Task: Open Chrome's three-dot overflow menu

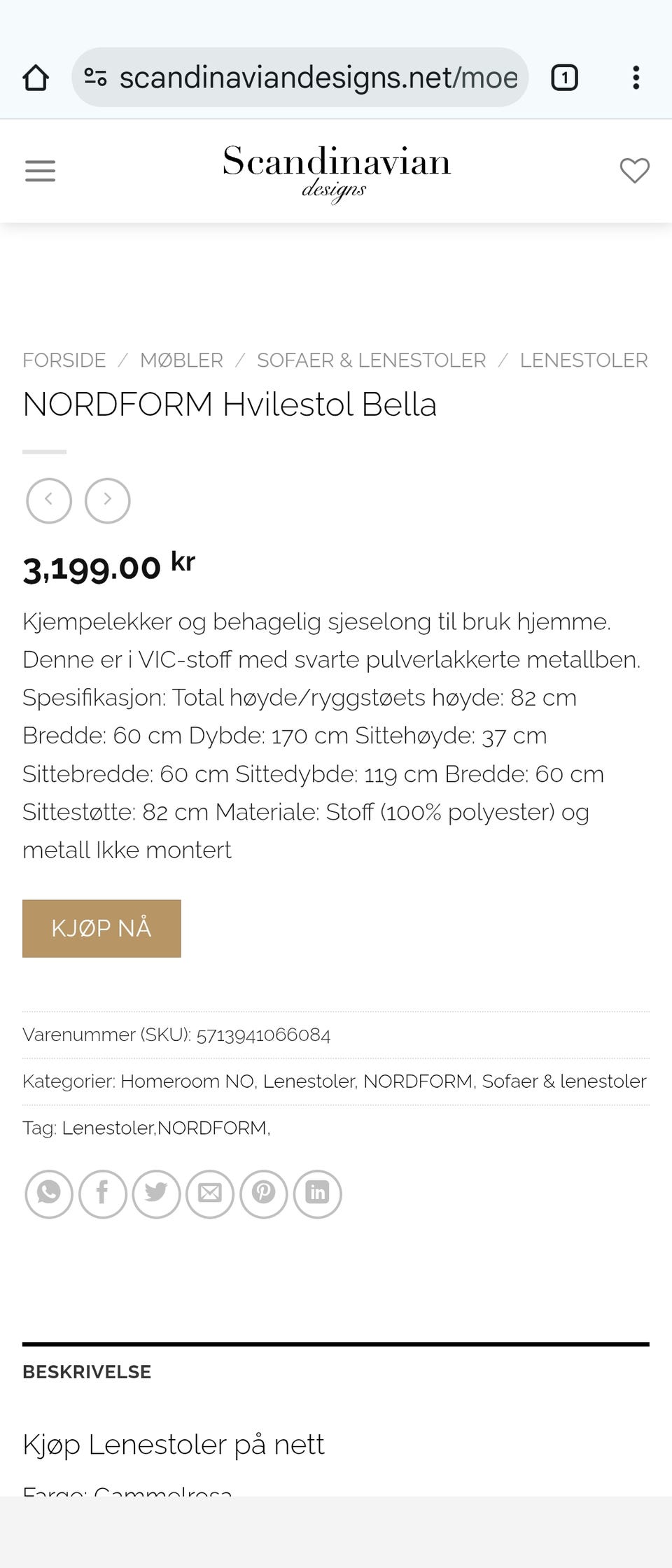Action: click(x=636, y=77)
